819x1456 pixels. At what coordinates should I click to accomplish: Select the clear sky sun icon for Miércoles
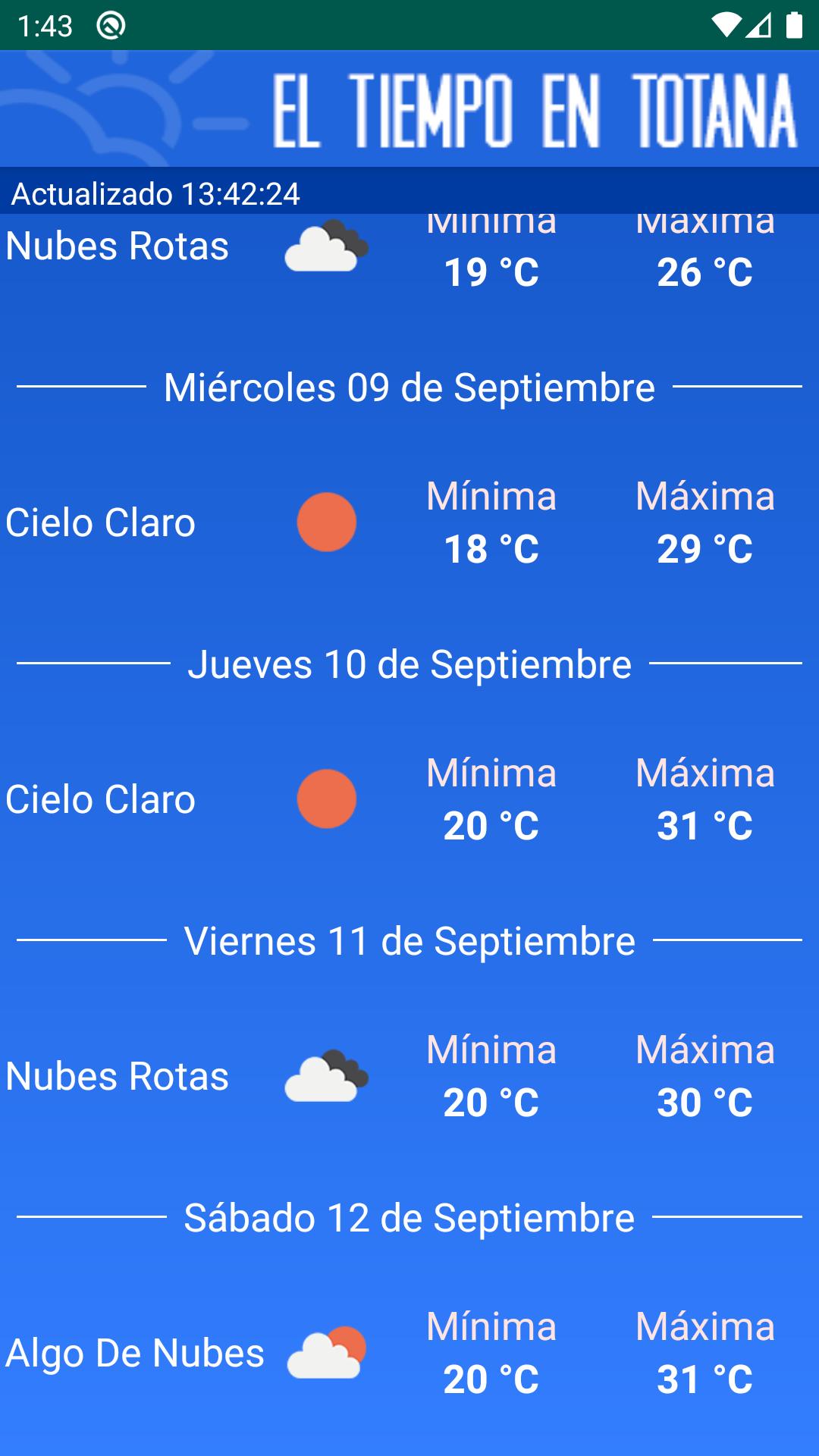pos(326,521)
